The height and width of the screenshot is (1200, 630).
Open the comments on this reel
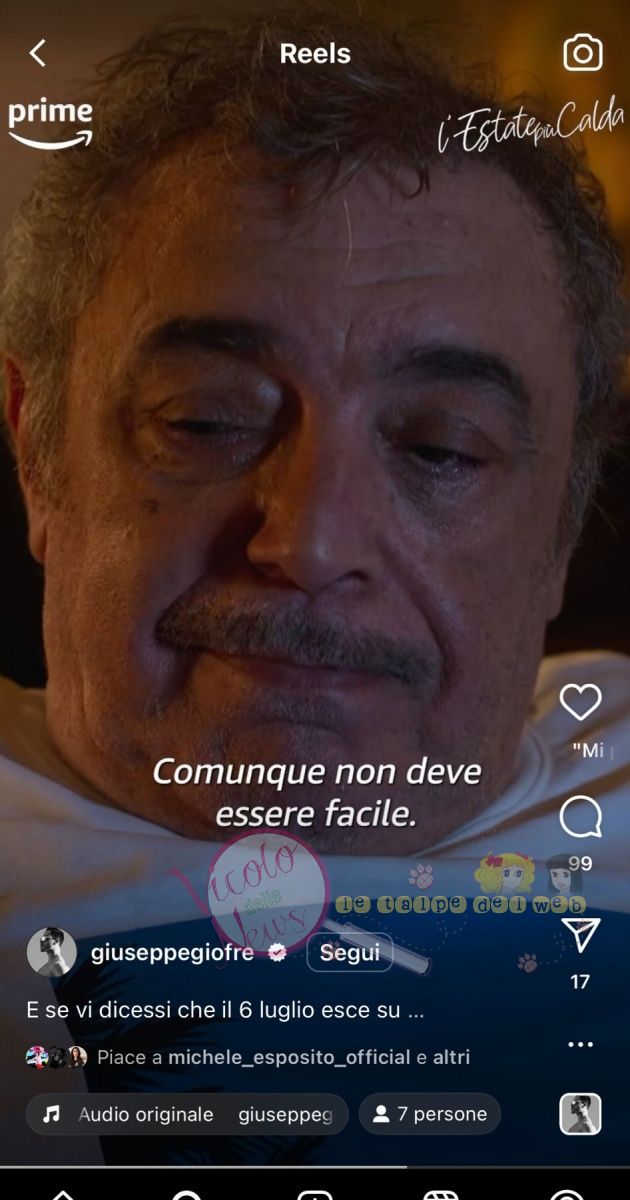tap(580, 818)
